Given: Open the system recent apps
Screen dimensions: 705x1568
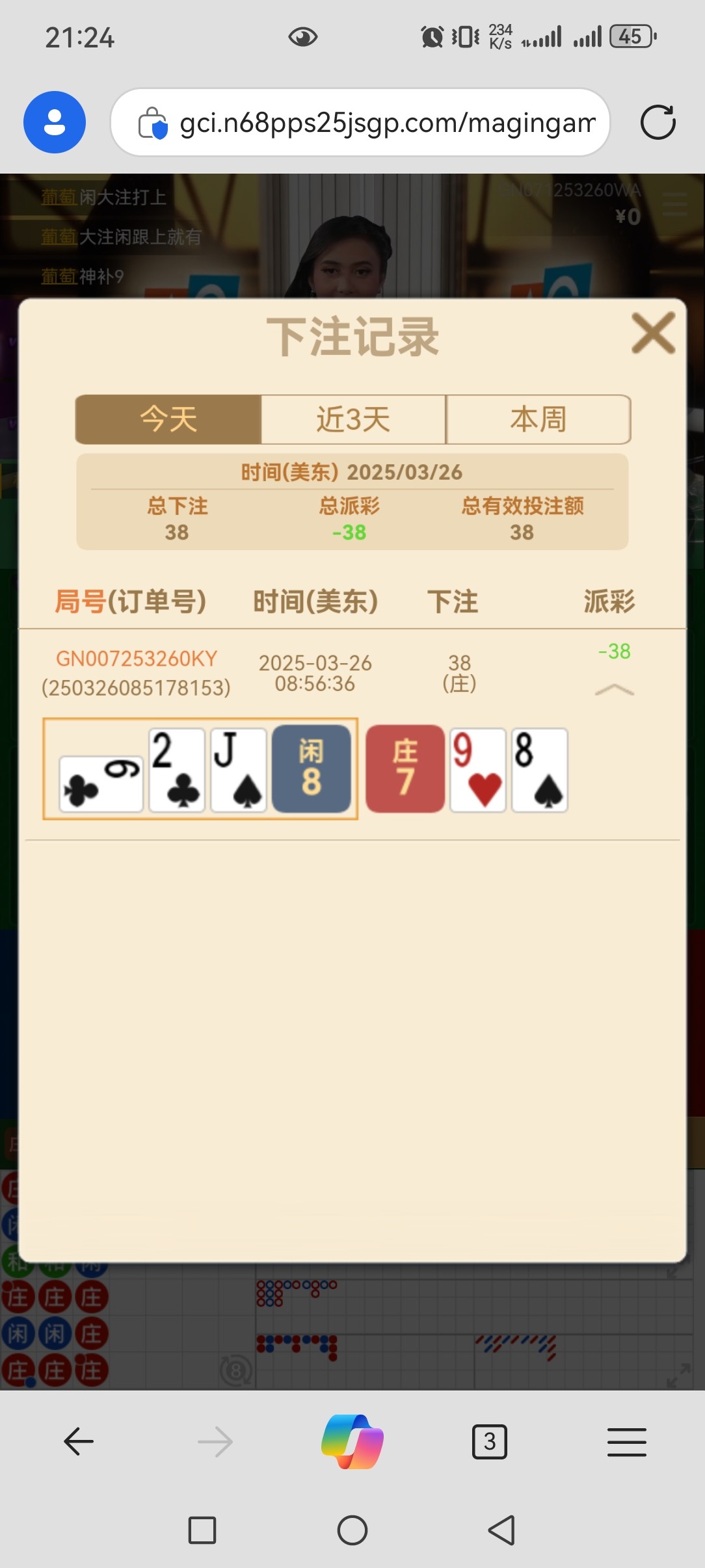Looking at the screenshot, I should click(202, 1530).
